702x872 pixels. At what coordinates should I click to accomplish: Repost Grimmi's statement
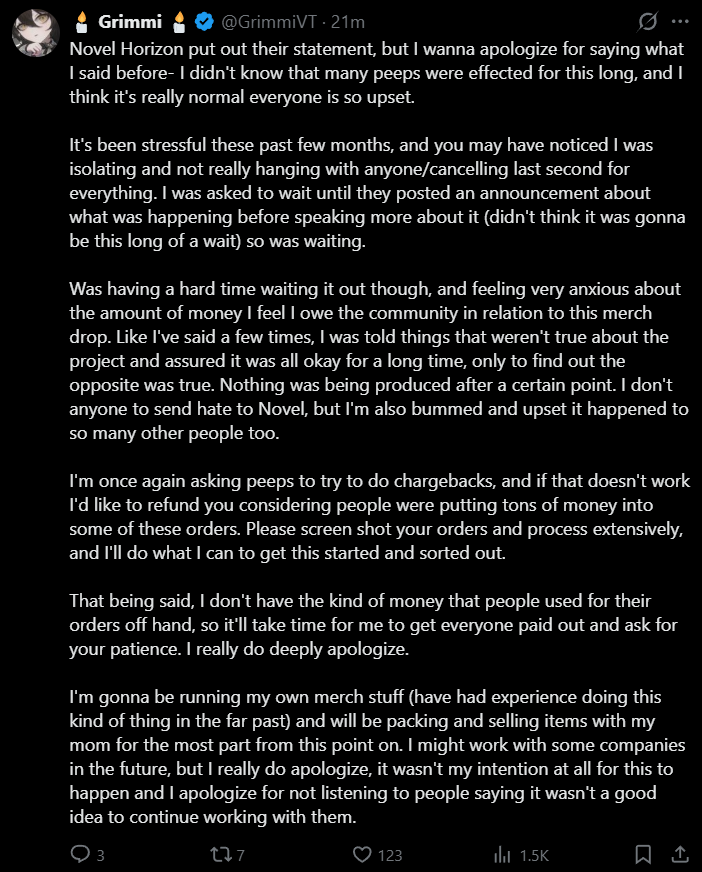[x=227, y=854]
